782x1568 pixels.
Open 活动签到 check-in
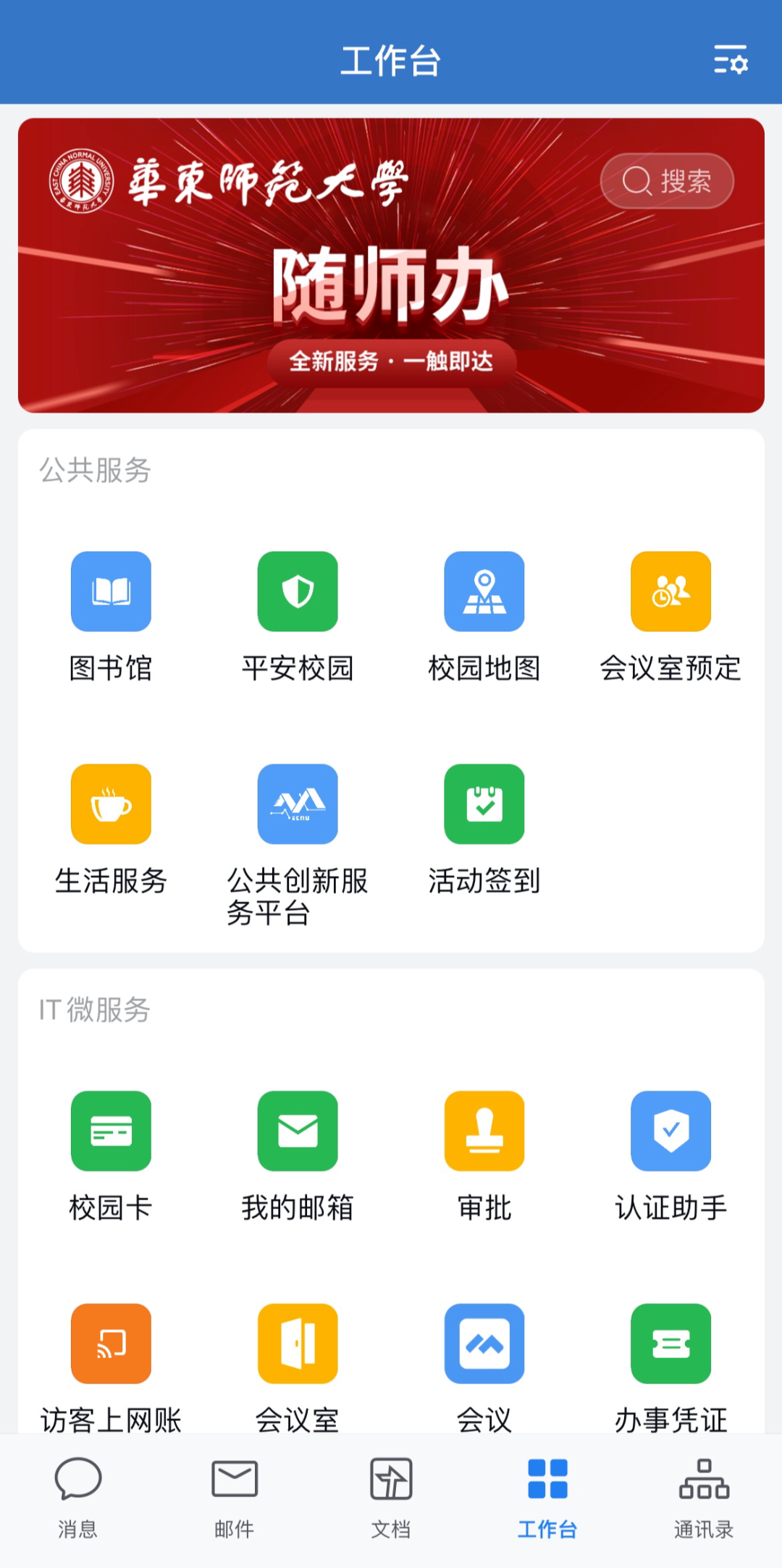484,804
